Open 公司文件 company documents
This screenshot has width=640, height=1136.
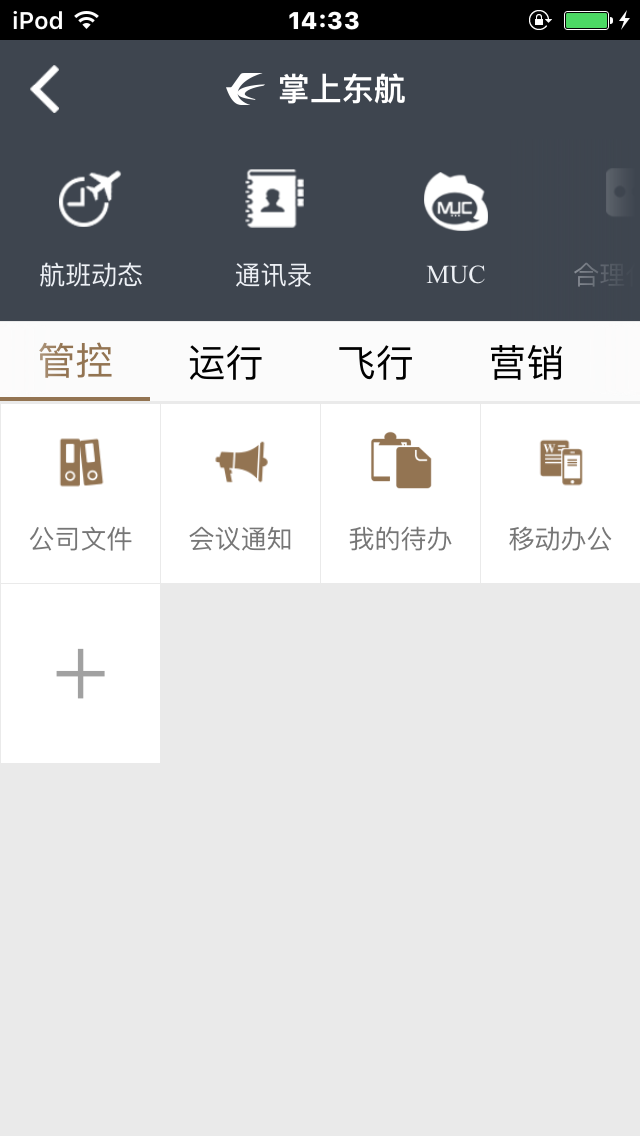click(x=80, y=493)
